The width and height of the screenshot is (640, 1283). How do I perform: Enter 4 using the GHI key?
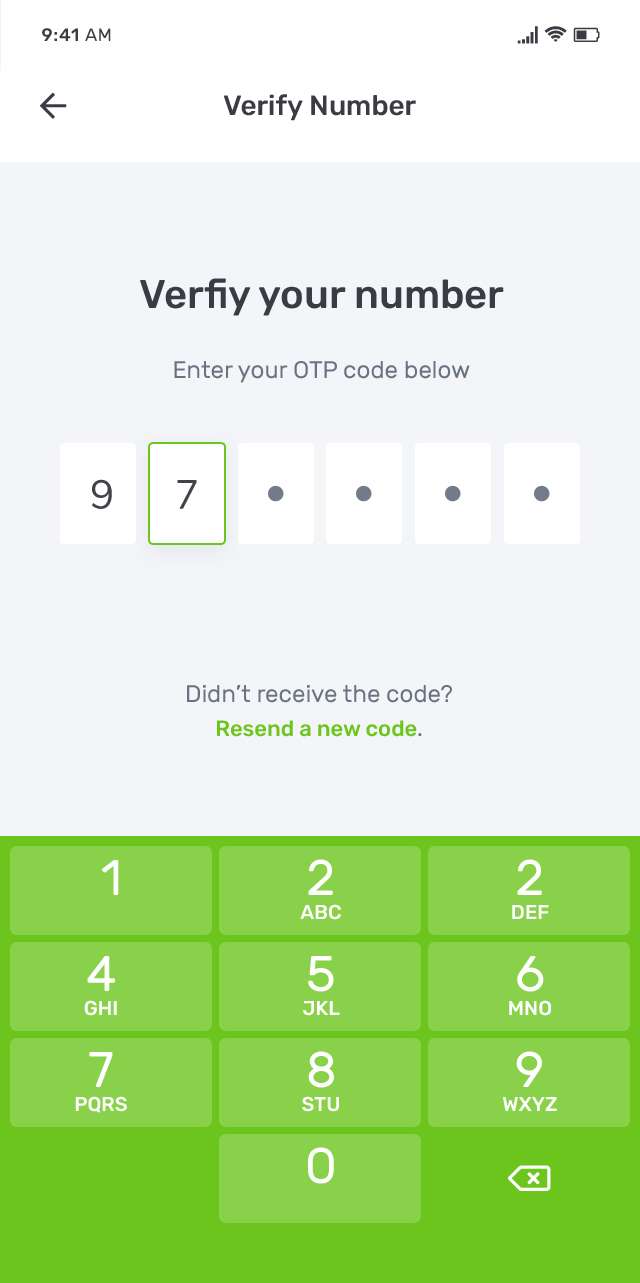111,986
